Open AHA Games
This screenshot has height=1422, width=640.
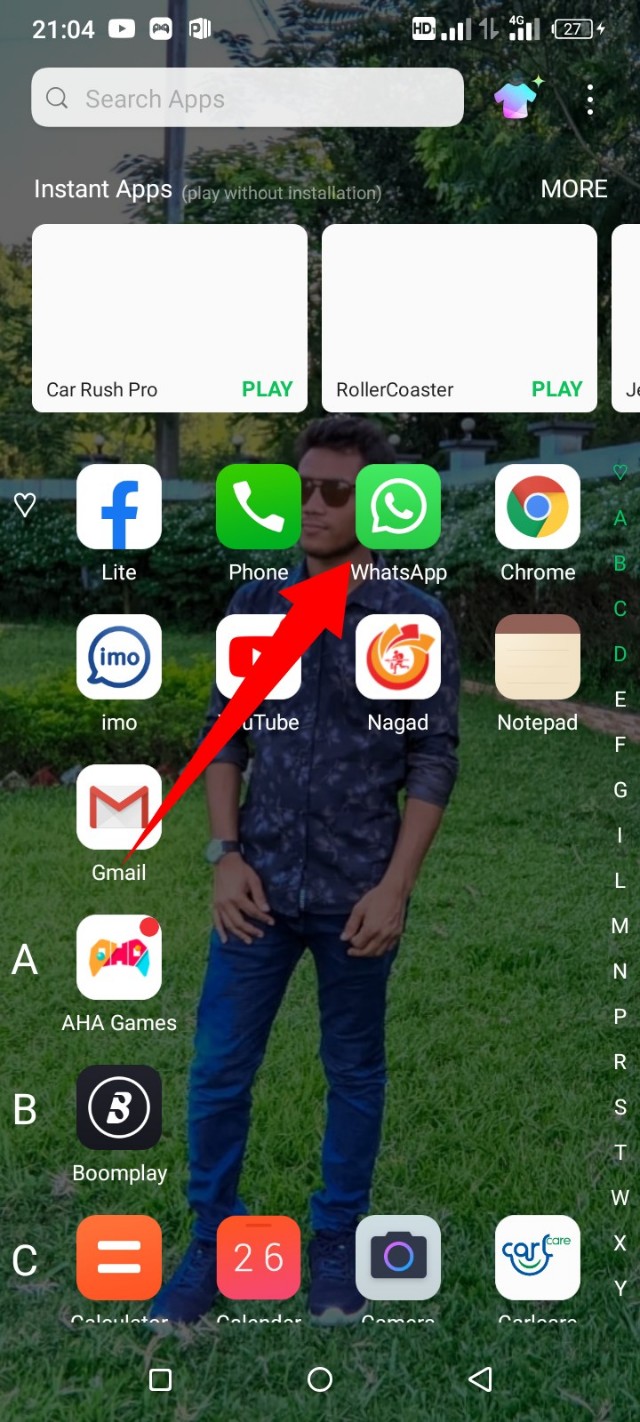coord(119,957)
